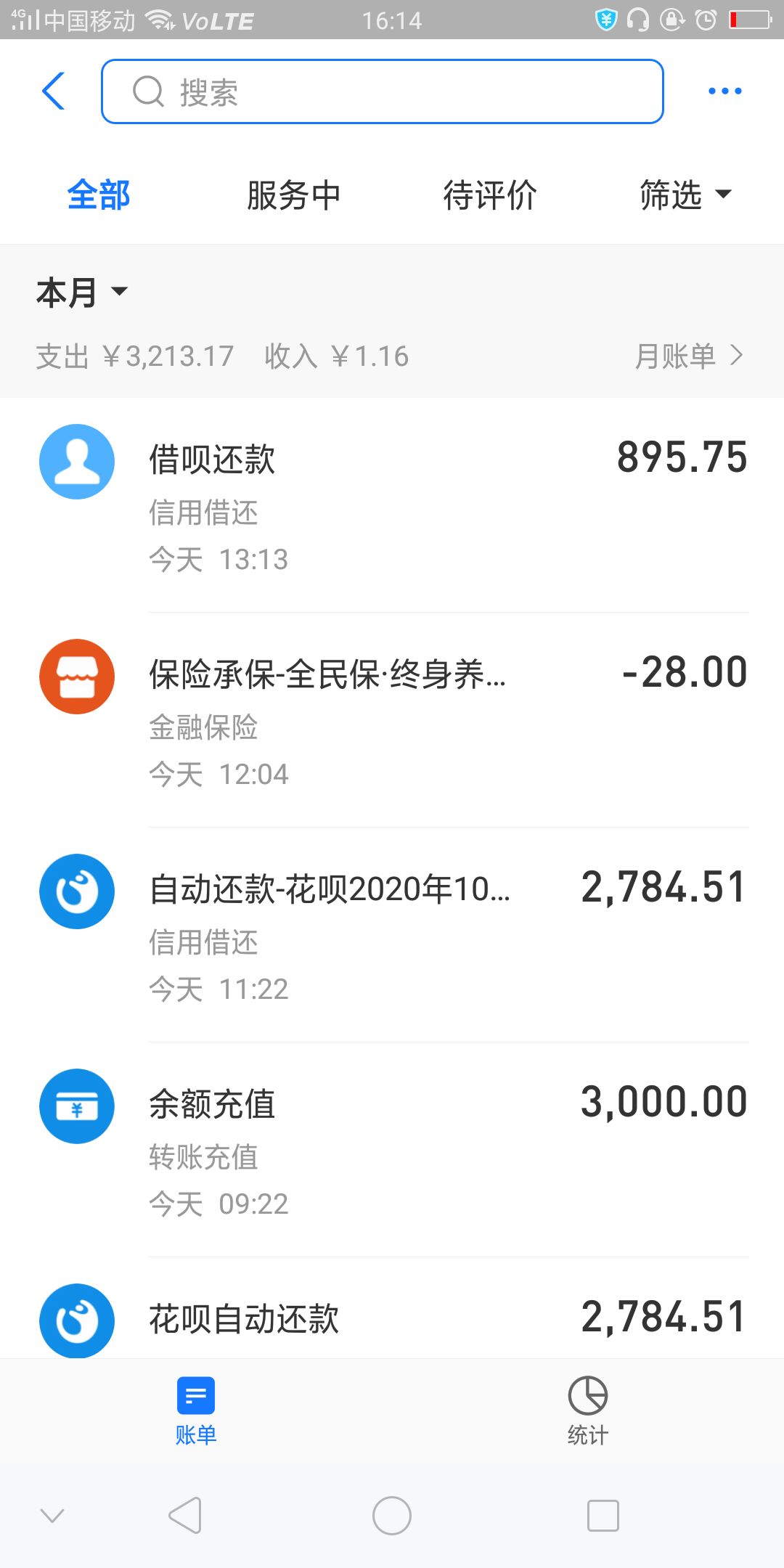
Task: View the 花呗自动还款 transaction details
Action: 392,1308
